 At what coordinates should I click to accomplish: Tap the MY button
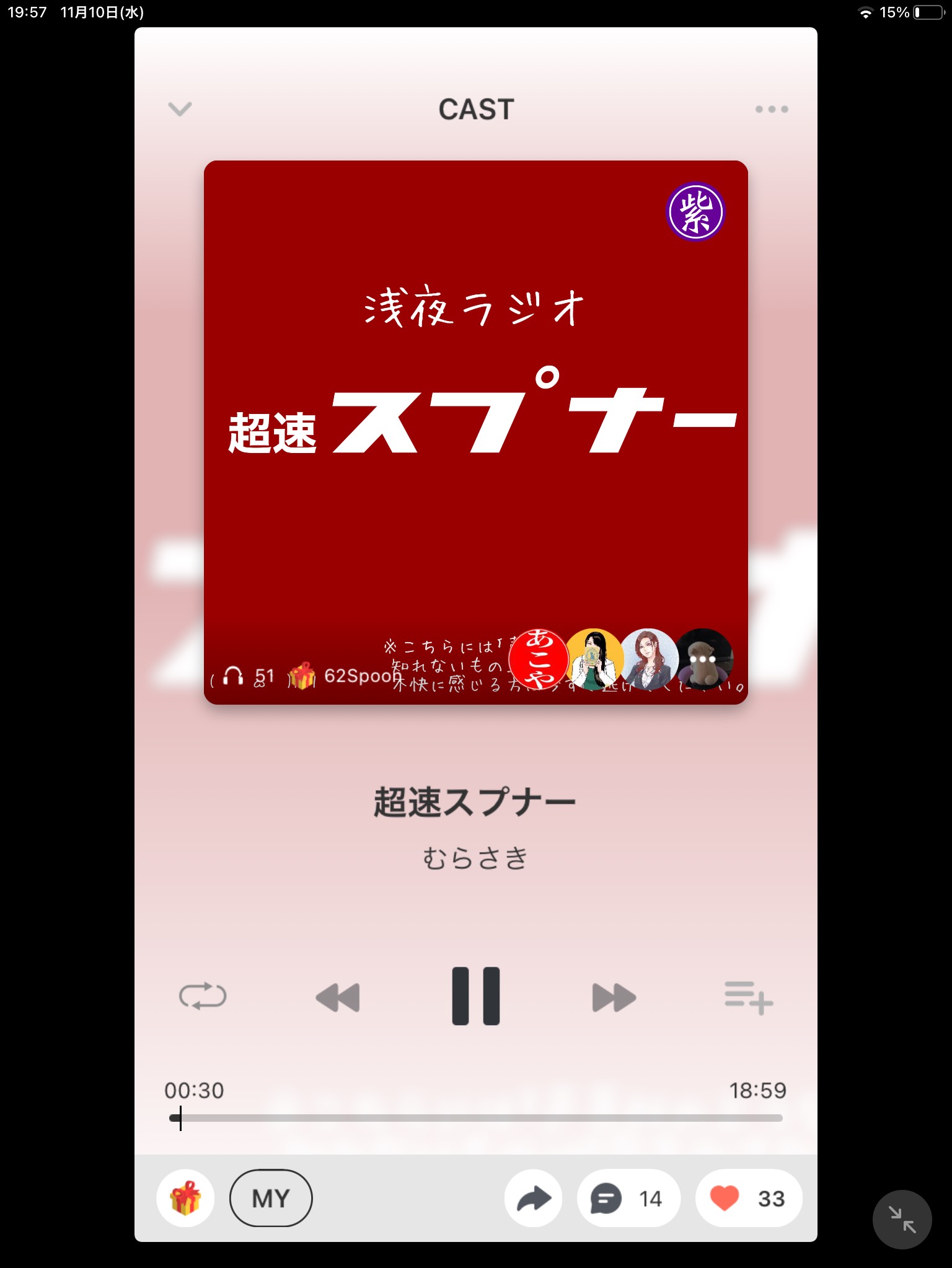271,1198
